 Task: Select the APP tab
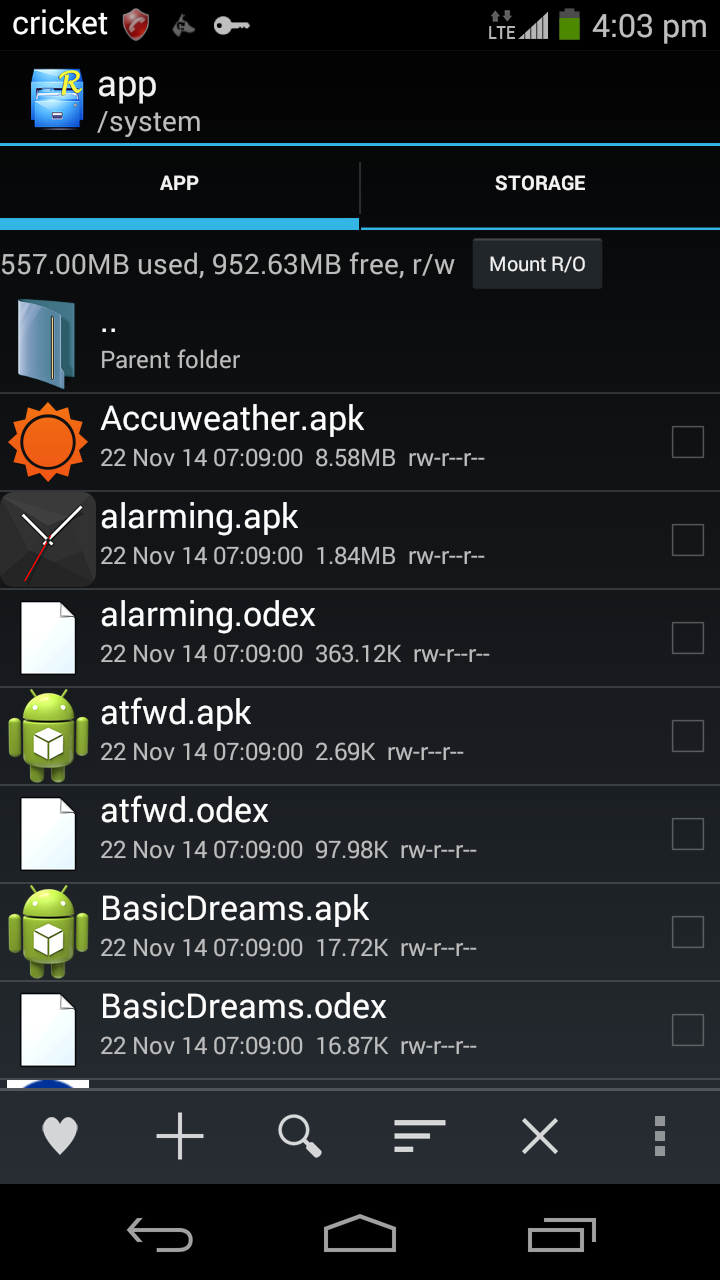tap(180, 184)
